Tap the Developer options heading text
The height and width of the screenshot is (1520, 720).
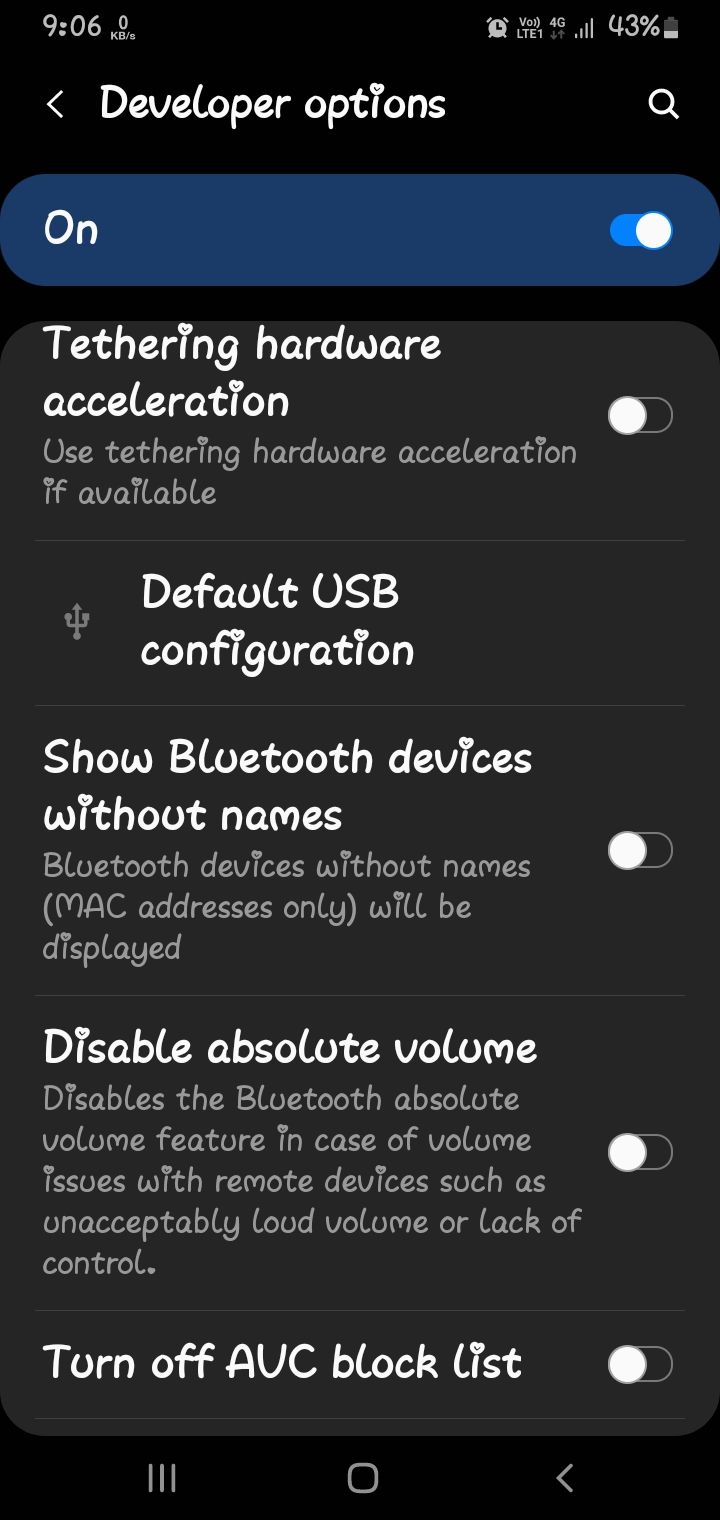coord(272,103)
